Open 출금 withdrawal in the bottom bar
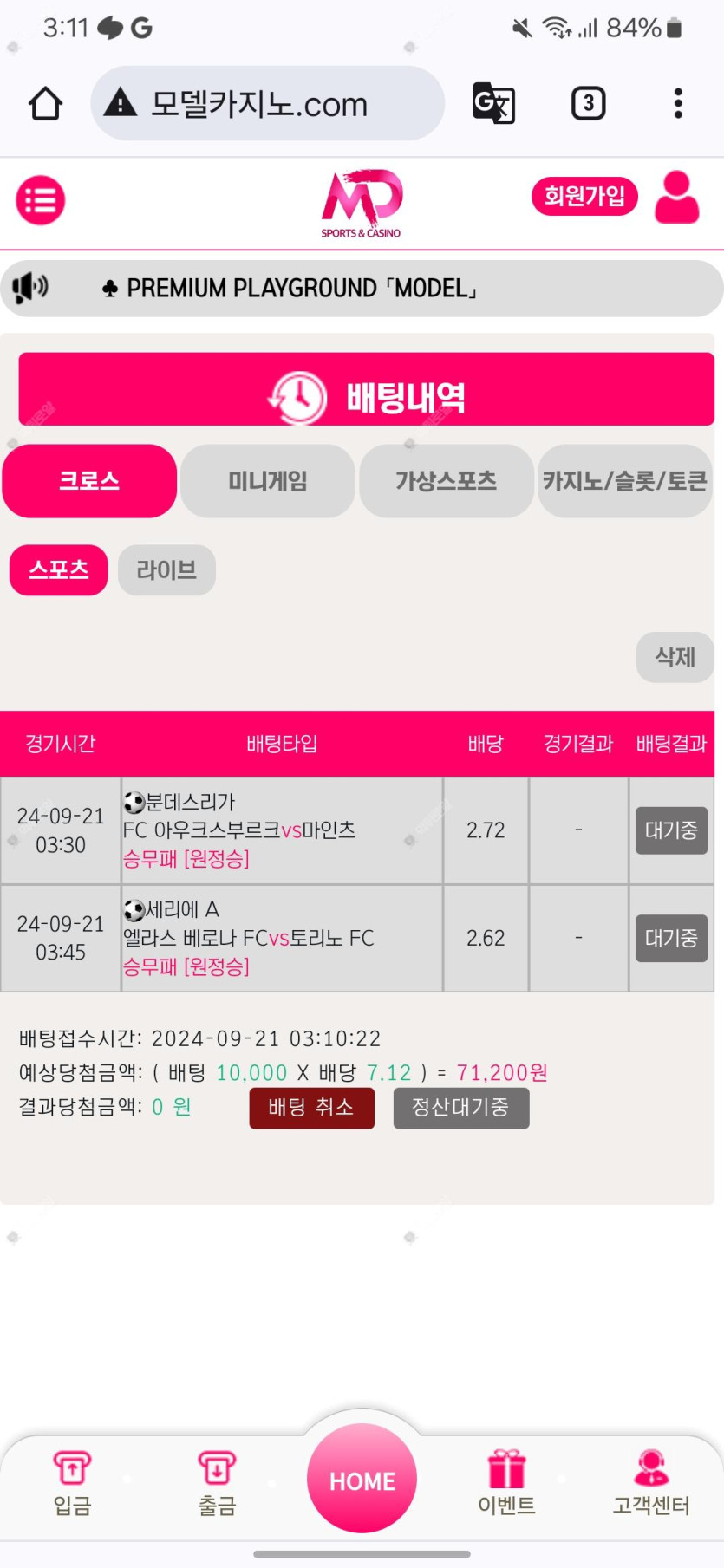 click(217, 1482)
